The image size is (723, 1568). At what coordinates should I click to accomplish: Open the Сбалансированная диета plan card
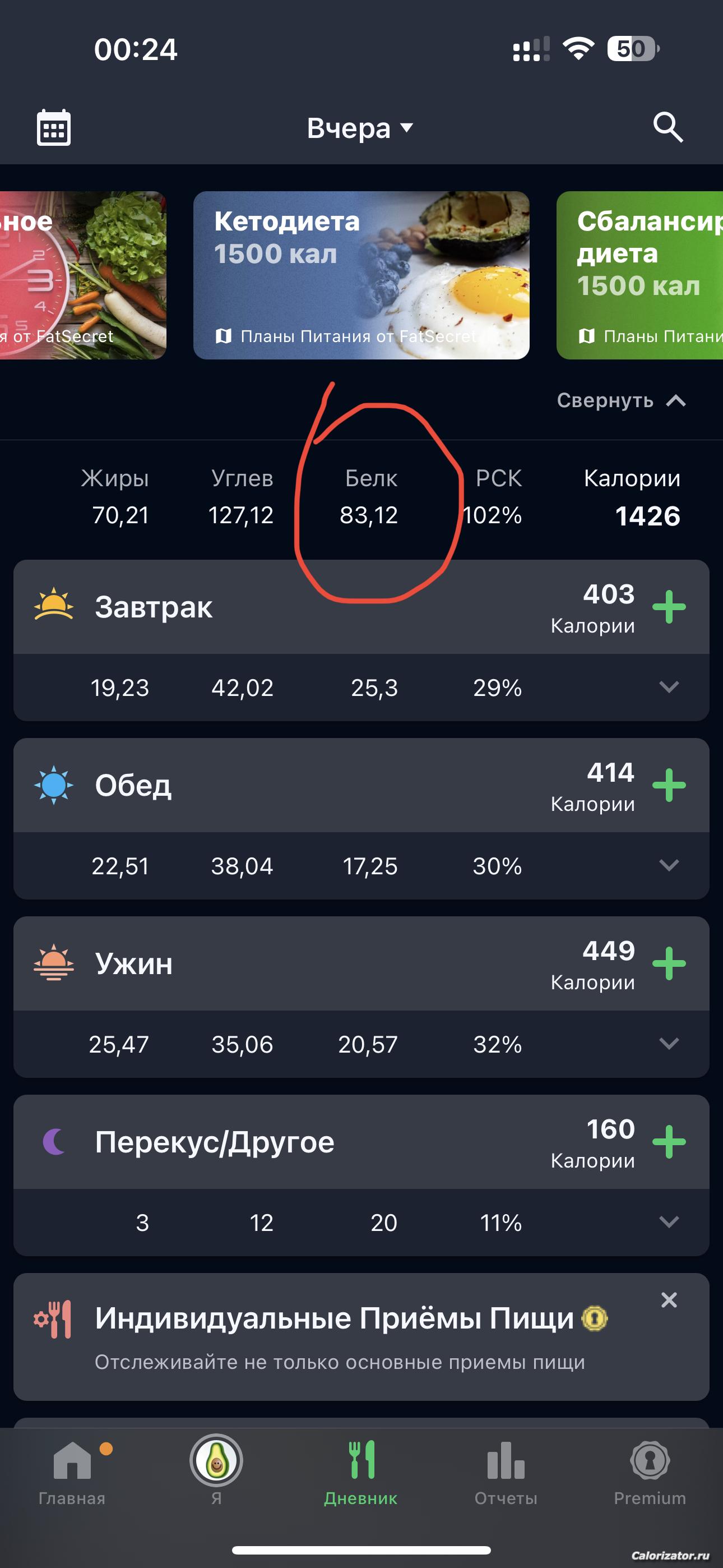pyautogui.click(x=639, y=275)
